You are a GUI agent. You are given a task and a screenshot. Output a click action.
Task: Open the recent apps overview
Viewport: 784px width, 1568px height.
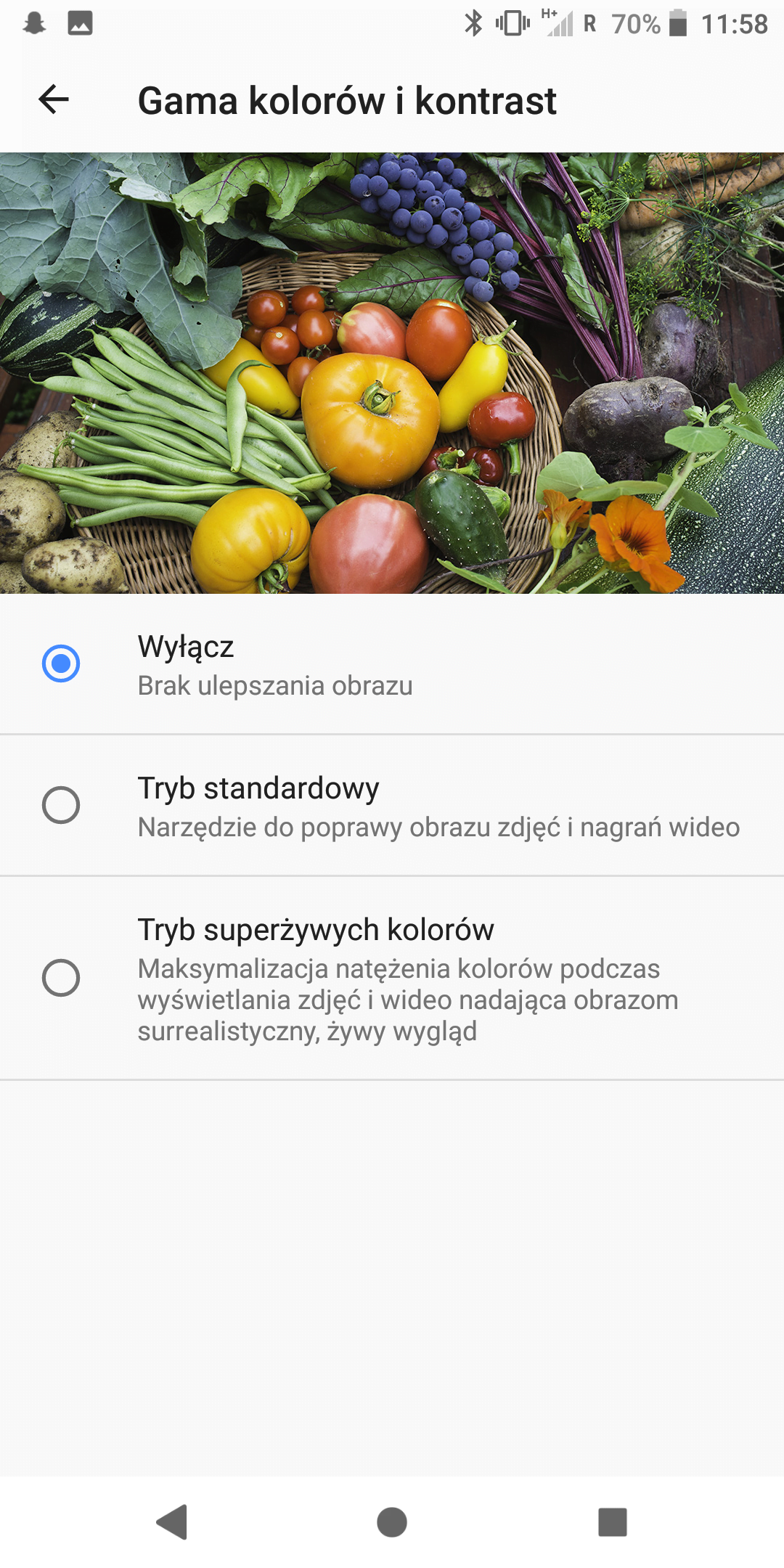[612, 1522]
